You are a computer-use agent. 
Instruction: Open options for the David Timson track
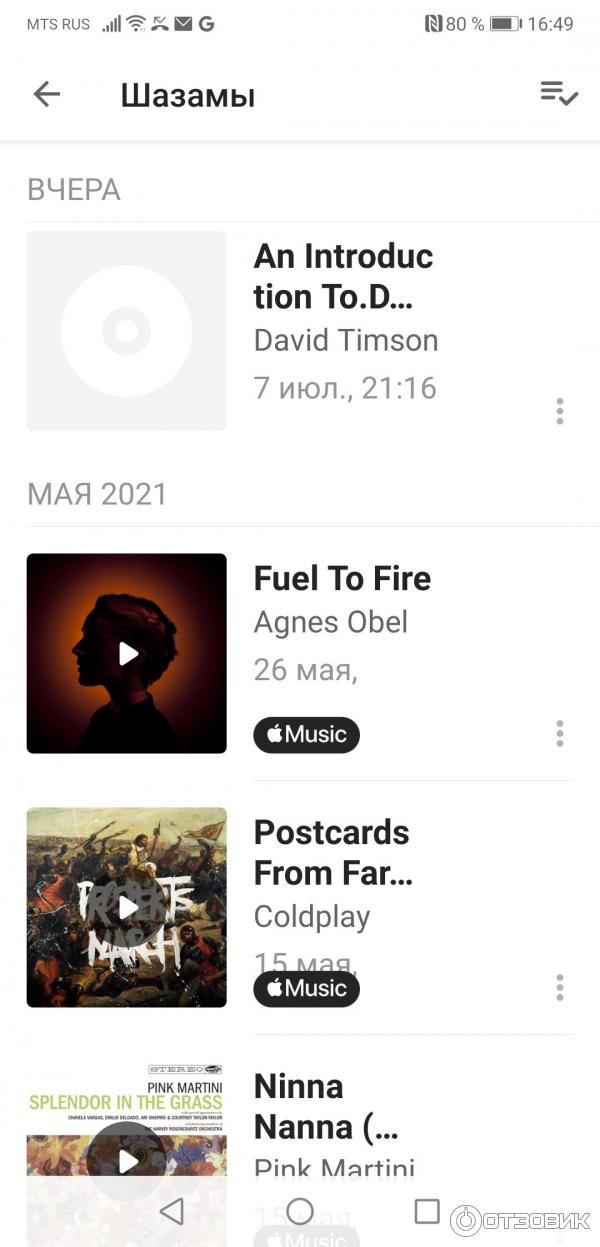[559, 411]
